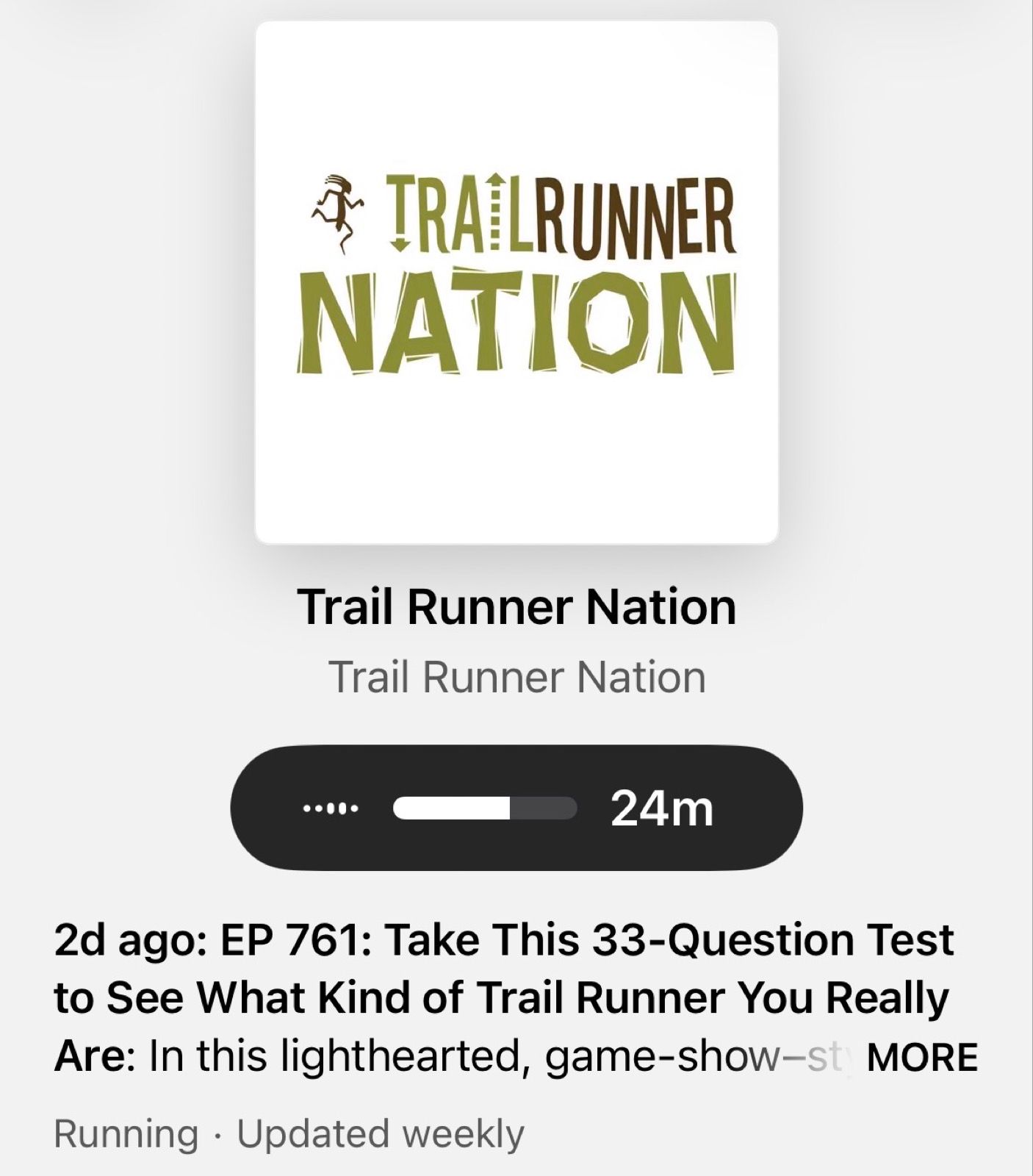Expand the description with MORE

922,1058
